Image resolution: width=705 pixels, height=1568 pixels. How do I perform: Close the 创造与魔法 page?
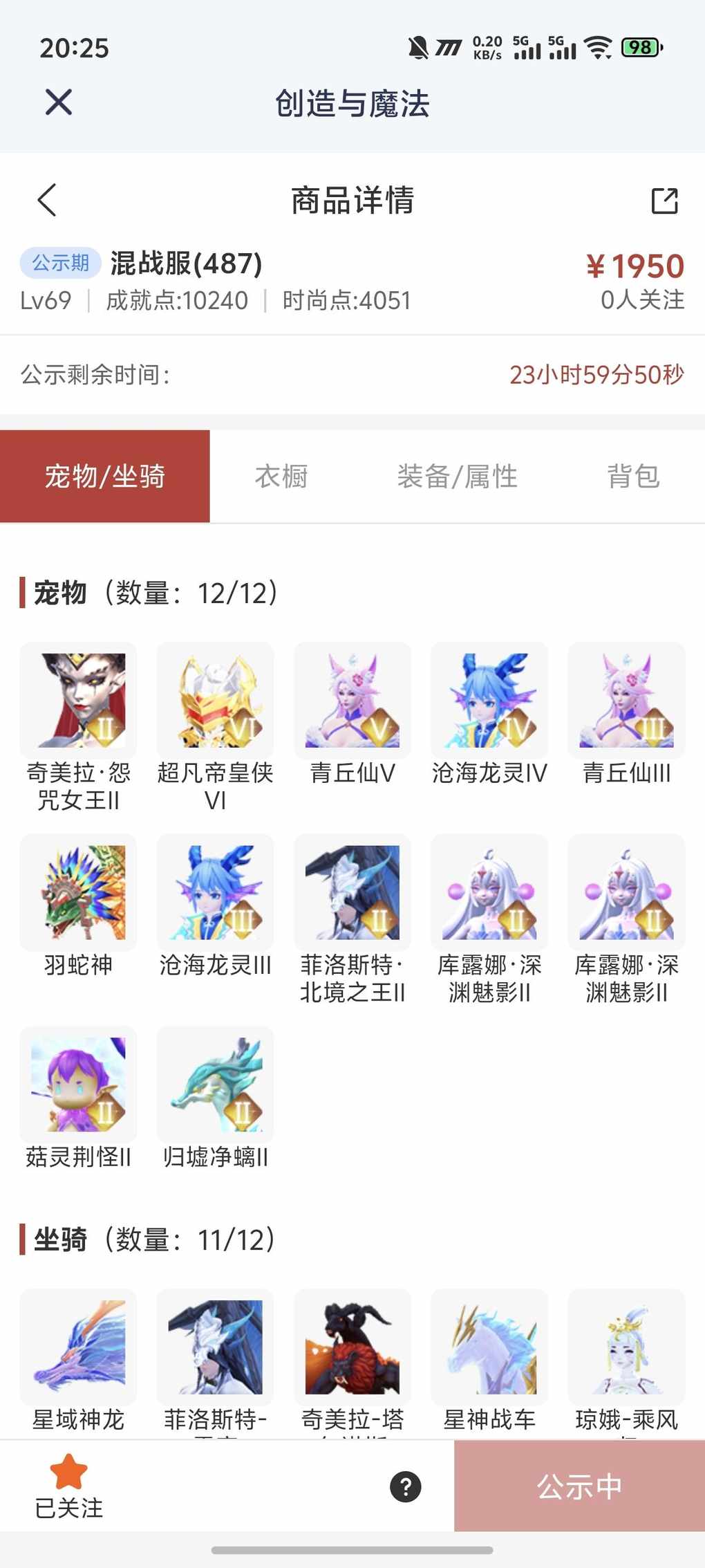(x=59, y=102)
